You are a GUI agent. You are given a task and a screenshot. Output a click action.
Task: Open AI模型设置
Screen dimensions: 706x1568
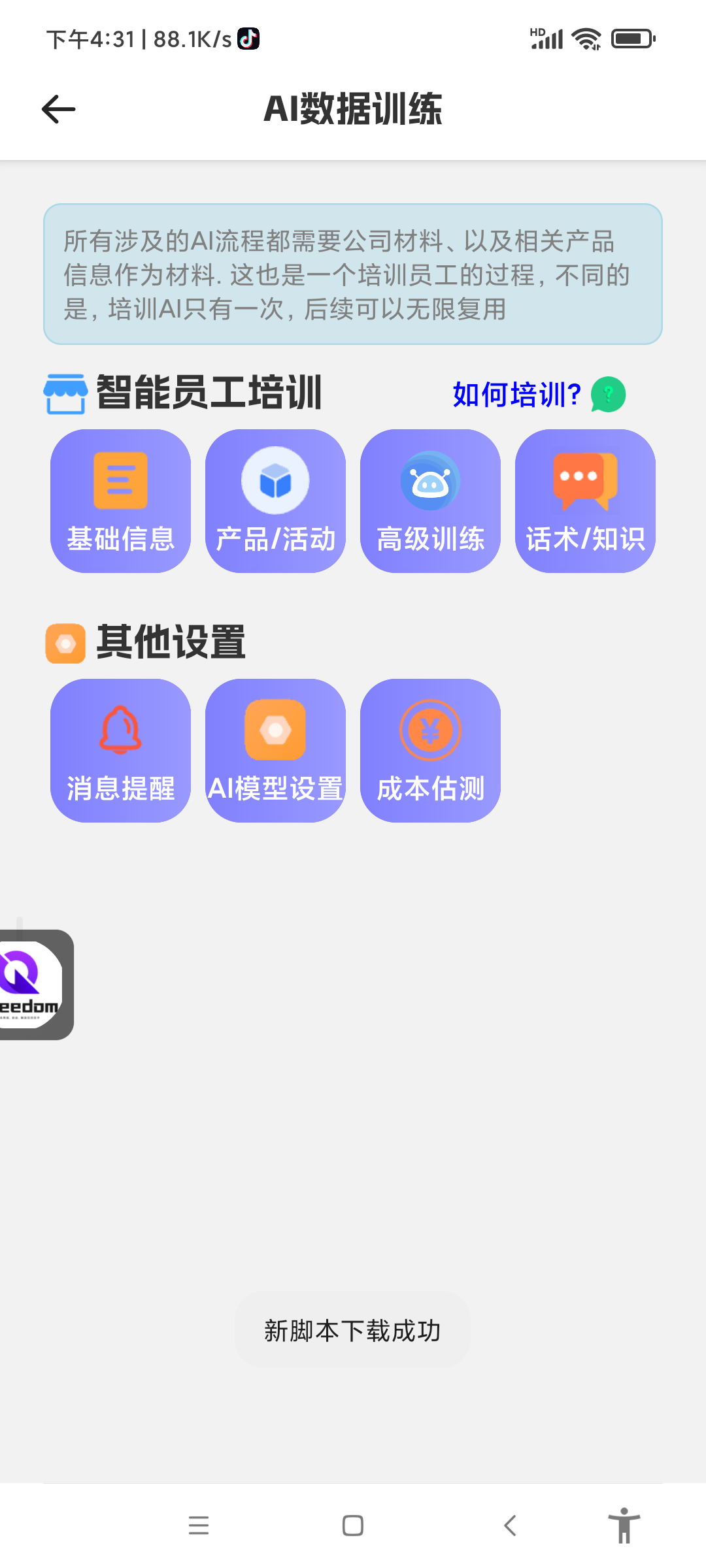pyautogui.click(x=275, y=751)
